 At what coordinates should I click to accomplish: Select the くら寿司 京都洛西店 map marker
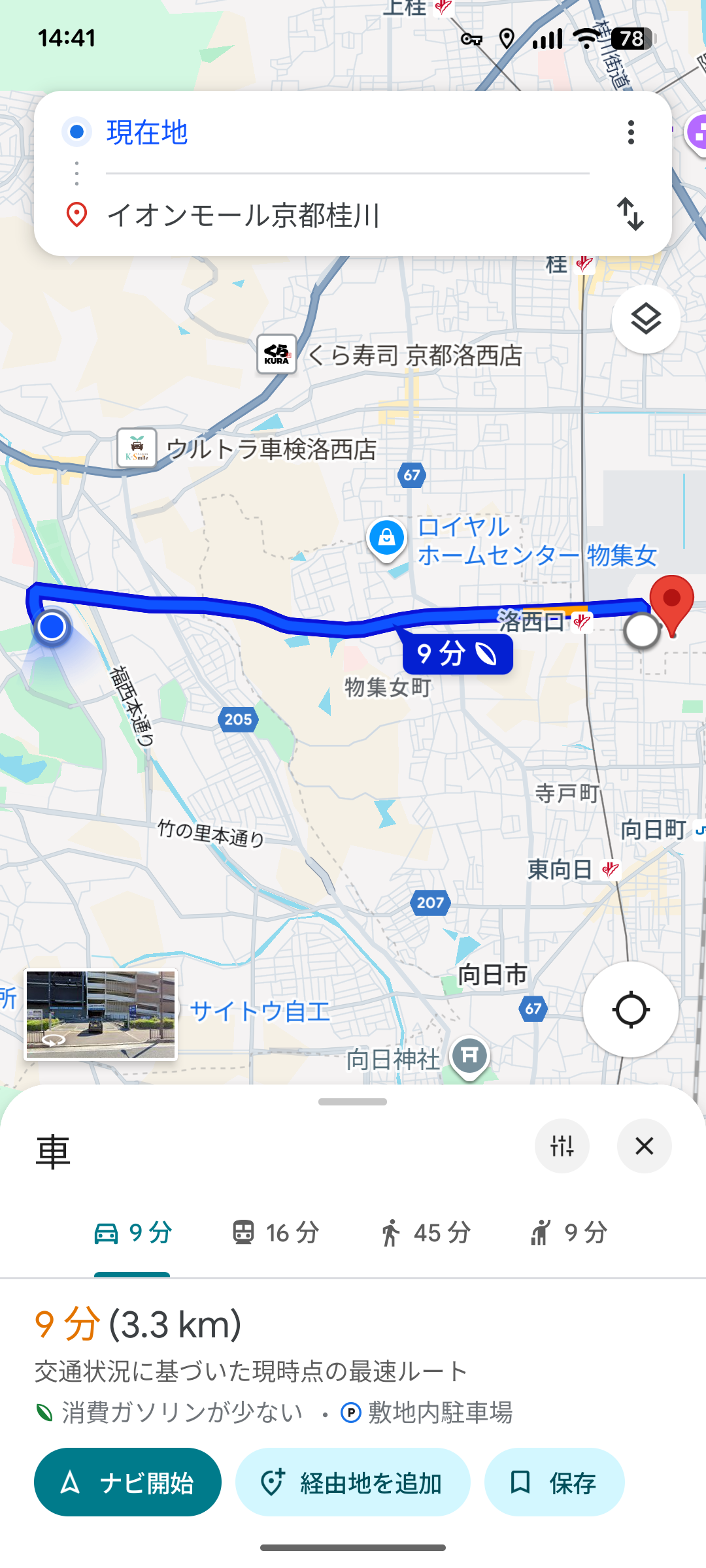277,355
